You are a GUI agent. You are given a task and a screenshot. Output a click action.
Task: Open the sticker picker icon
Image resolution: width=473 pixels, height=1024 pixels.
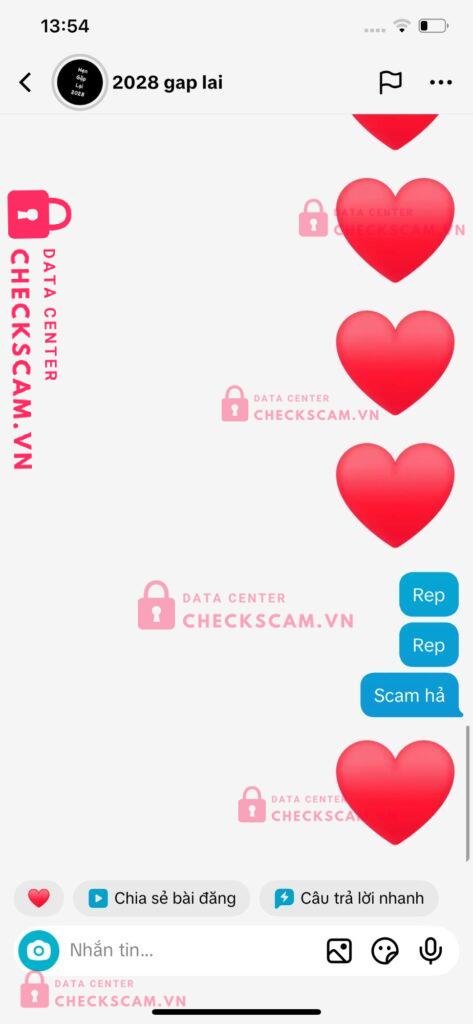[385, 951]
